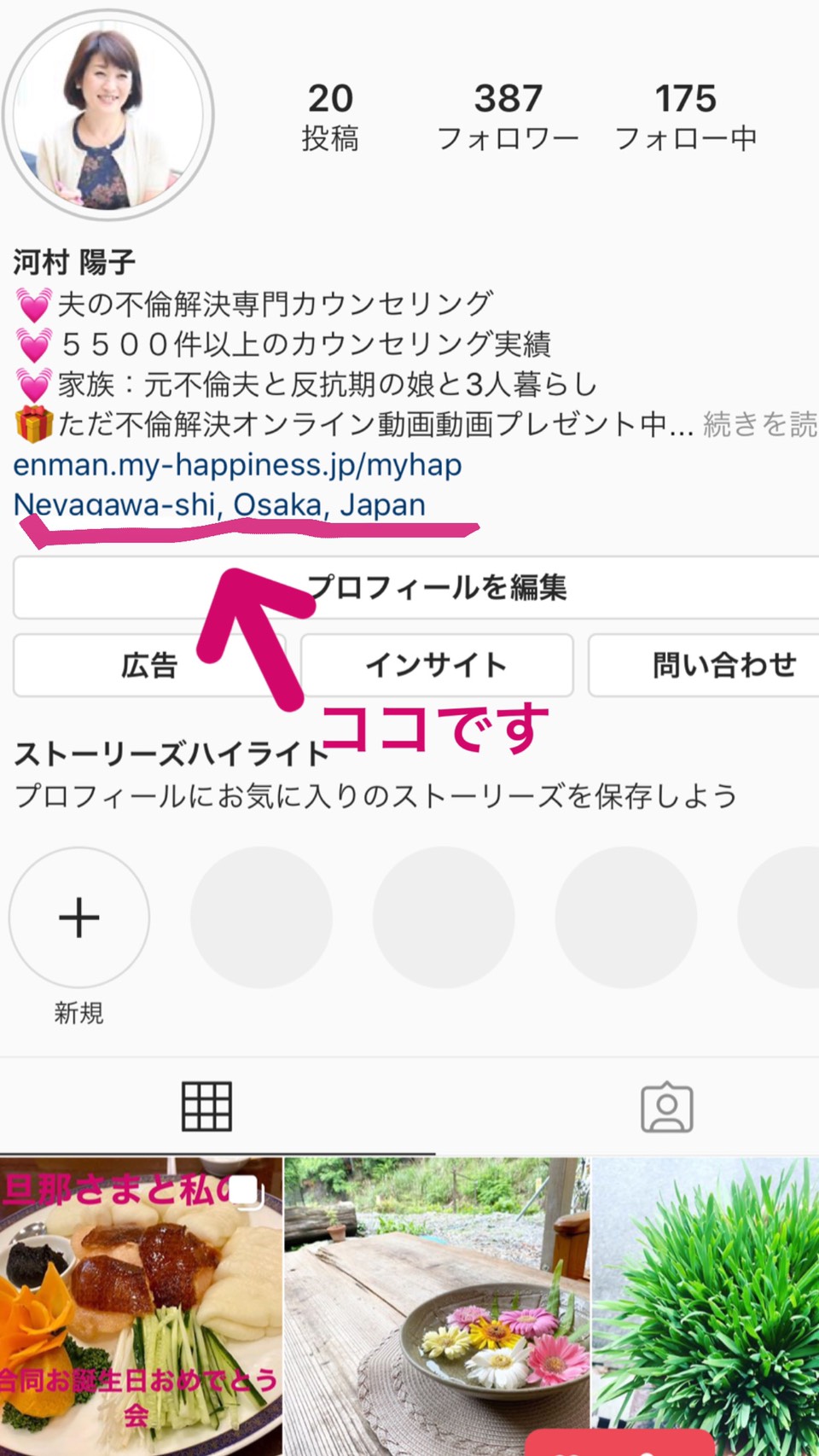
Task: Switch to the tagged photos tab
Action: tap(666, 1106)
